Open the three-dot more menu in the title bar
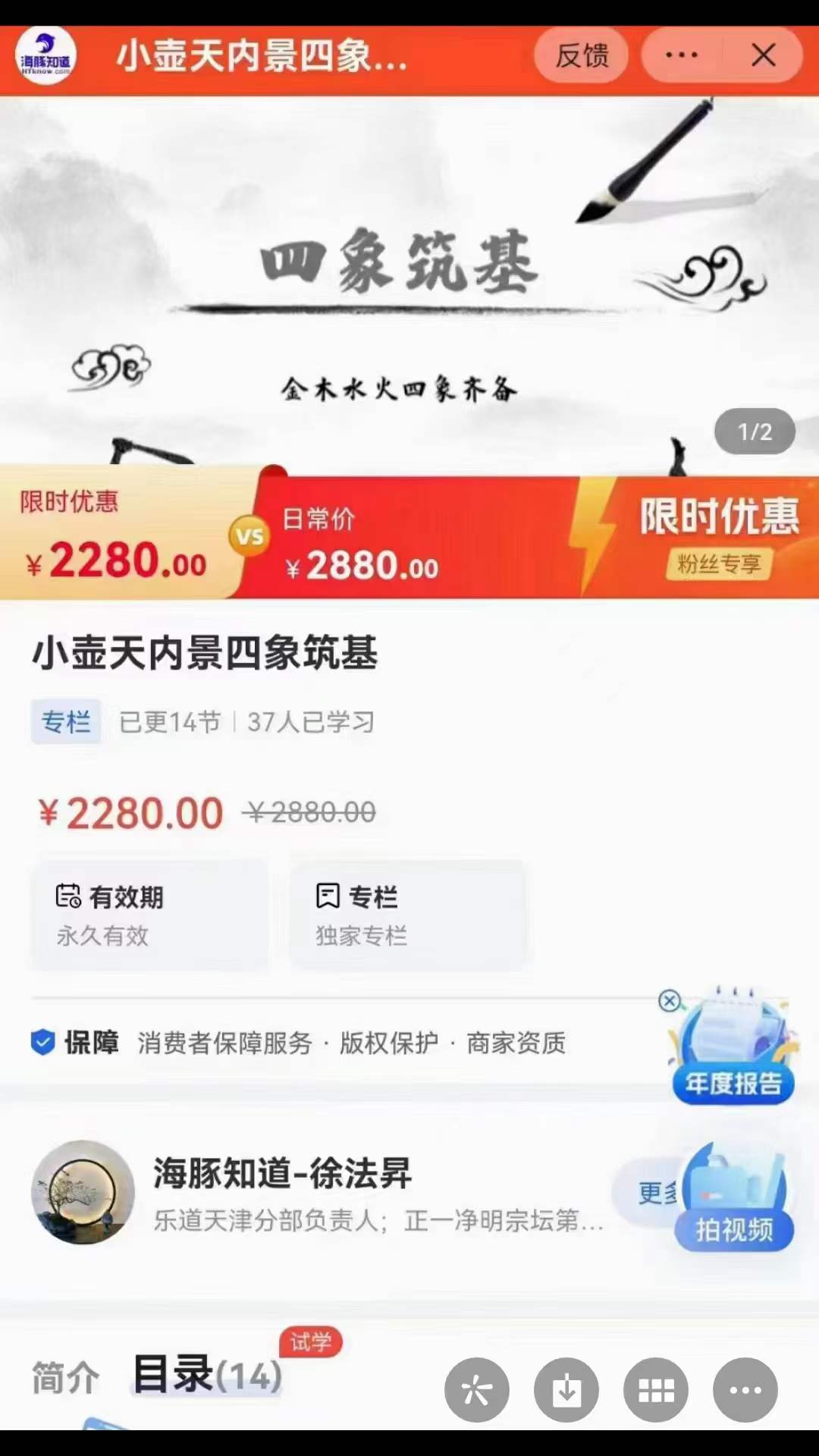This screenshot has width=819, height=1456. tap(681, 55)
